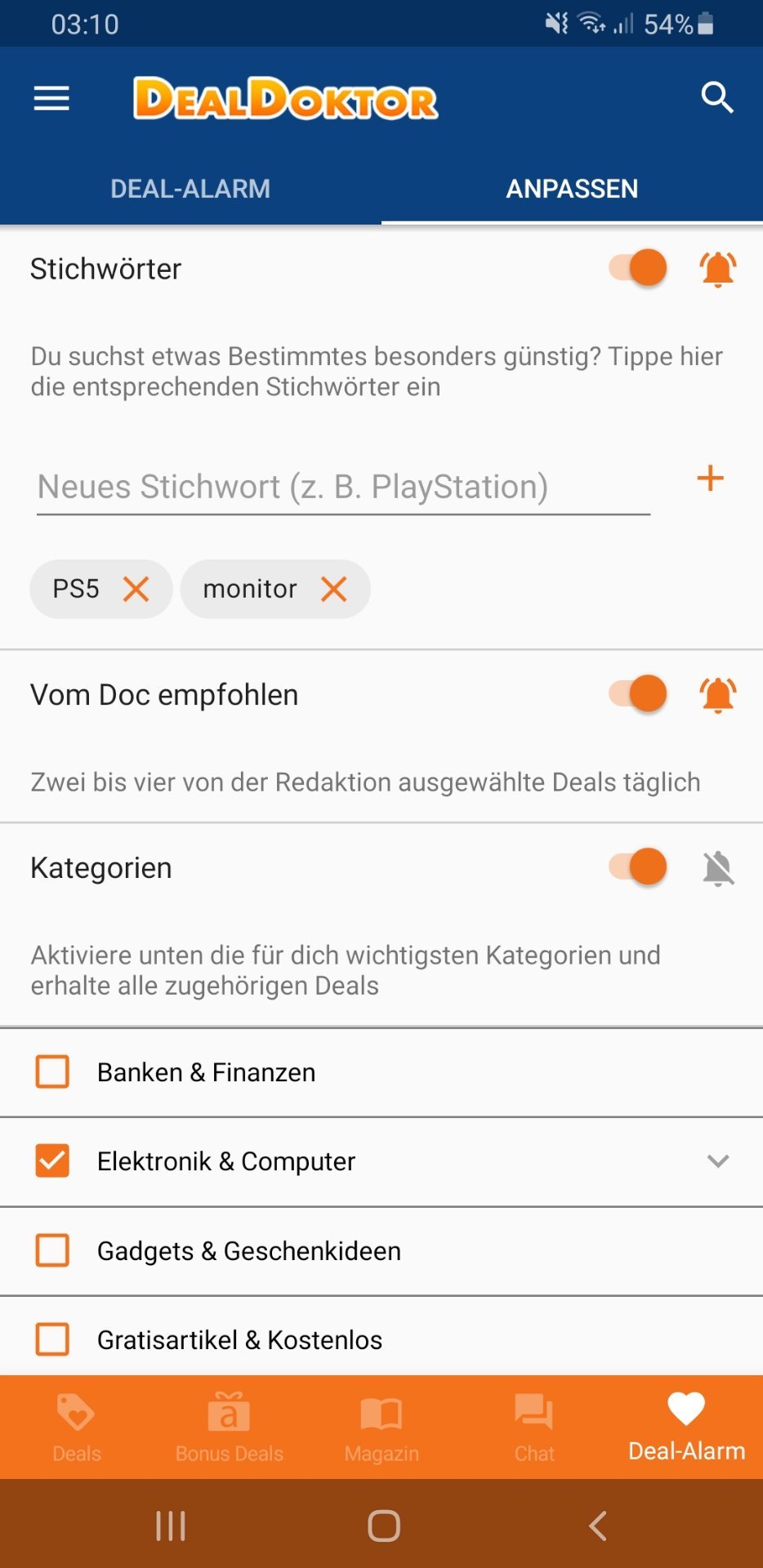Enable the muted bell for Kategorien
This screenshot has height=1568, width=763.
(x=718, y=867)
